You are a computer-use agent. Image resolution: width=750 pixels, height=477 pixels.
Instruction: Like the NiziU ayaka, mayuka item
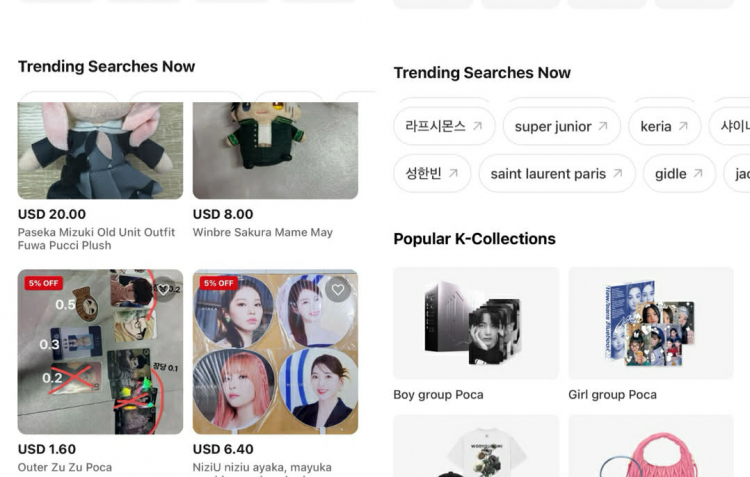(338, 290)
